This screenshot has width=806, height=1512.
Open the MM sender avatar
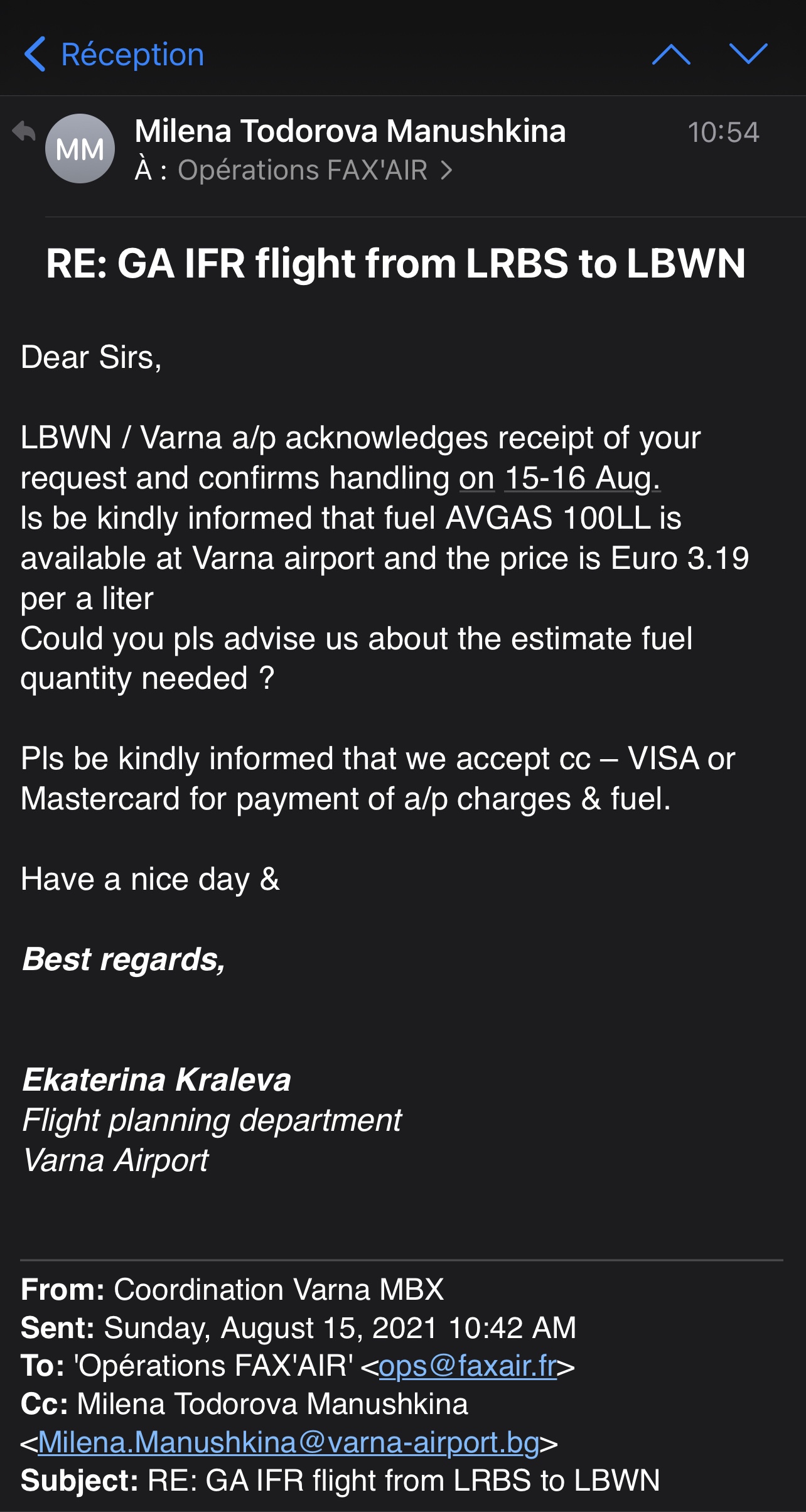[80, 149]
